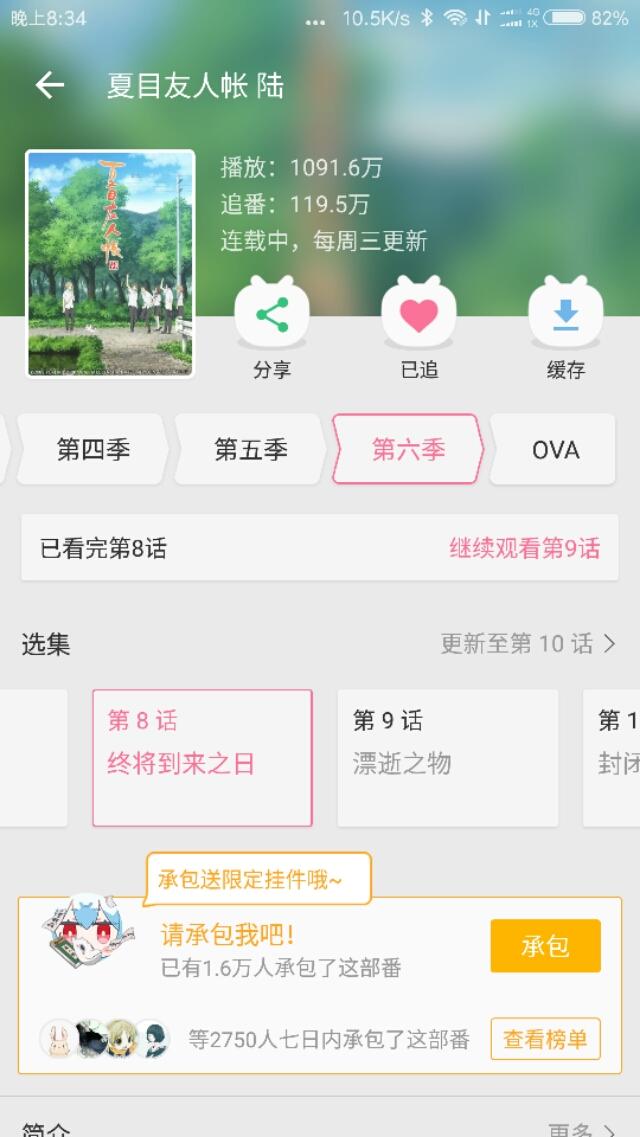This screenshot has height=1137, width=640.
Task: Go back using the top arrow
Action: coord(49,86)
